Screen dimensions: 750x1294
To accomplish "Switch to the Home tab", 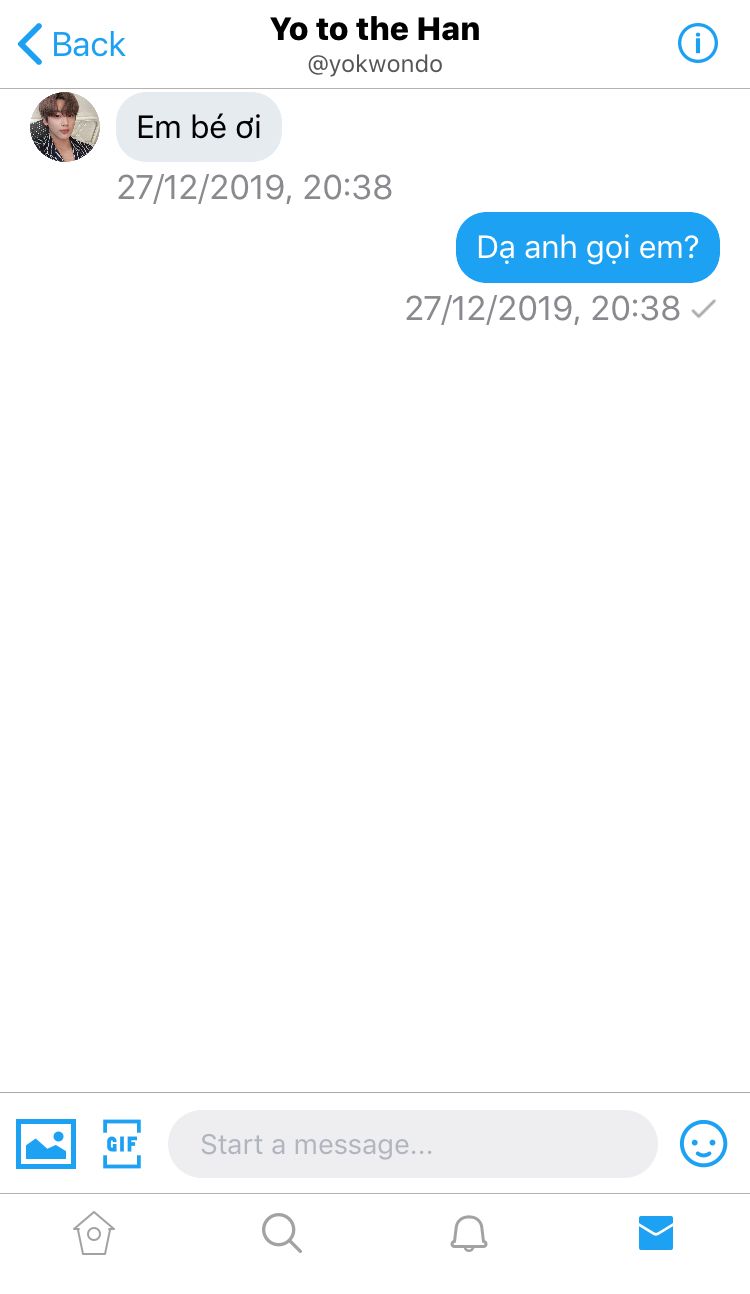I will click(94, 1233).
